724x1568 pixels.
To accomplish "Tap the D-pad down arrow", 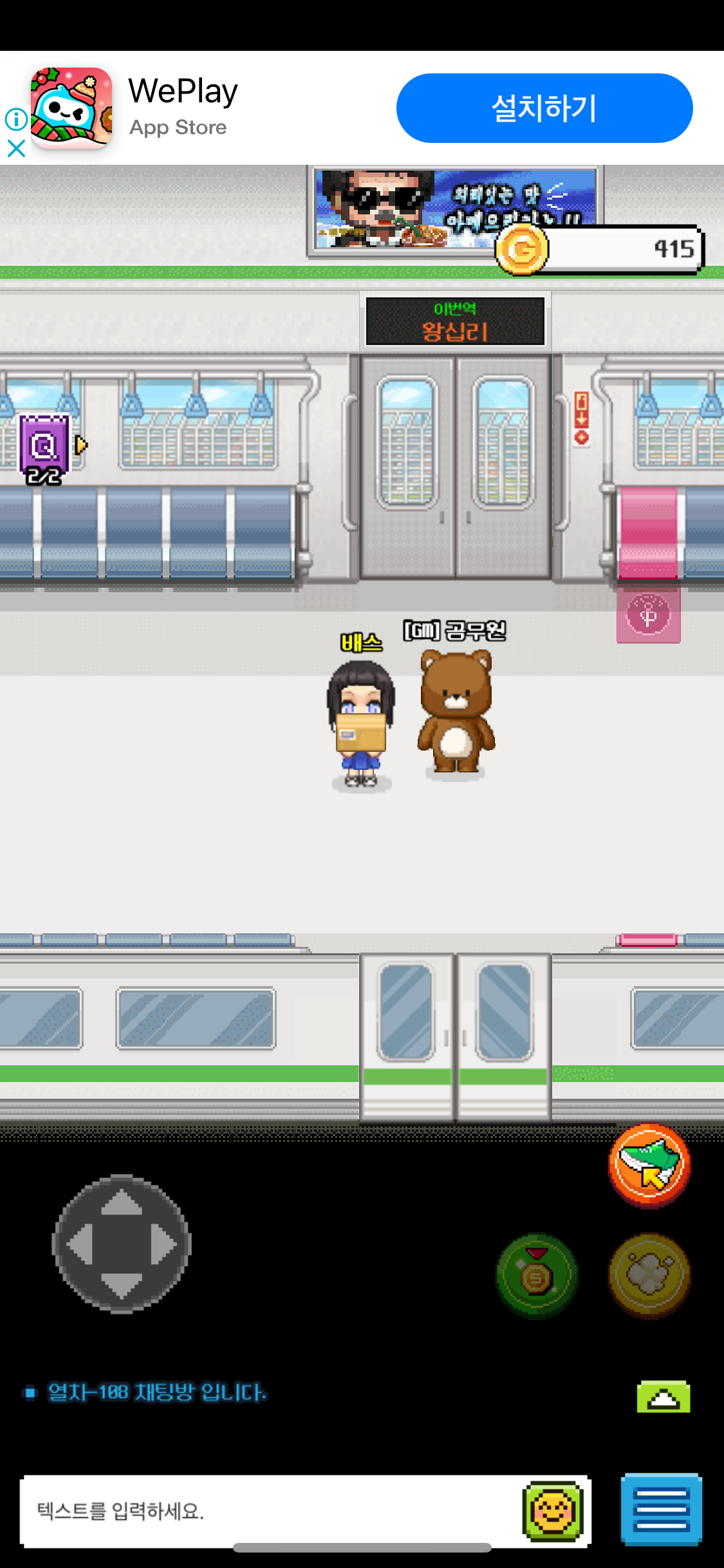I will [122, 1286].
